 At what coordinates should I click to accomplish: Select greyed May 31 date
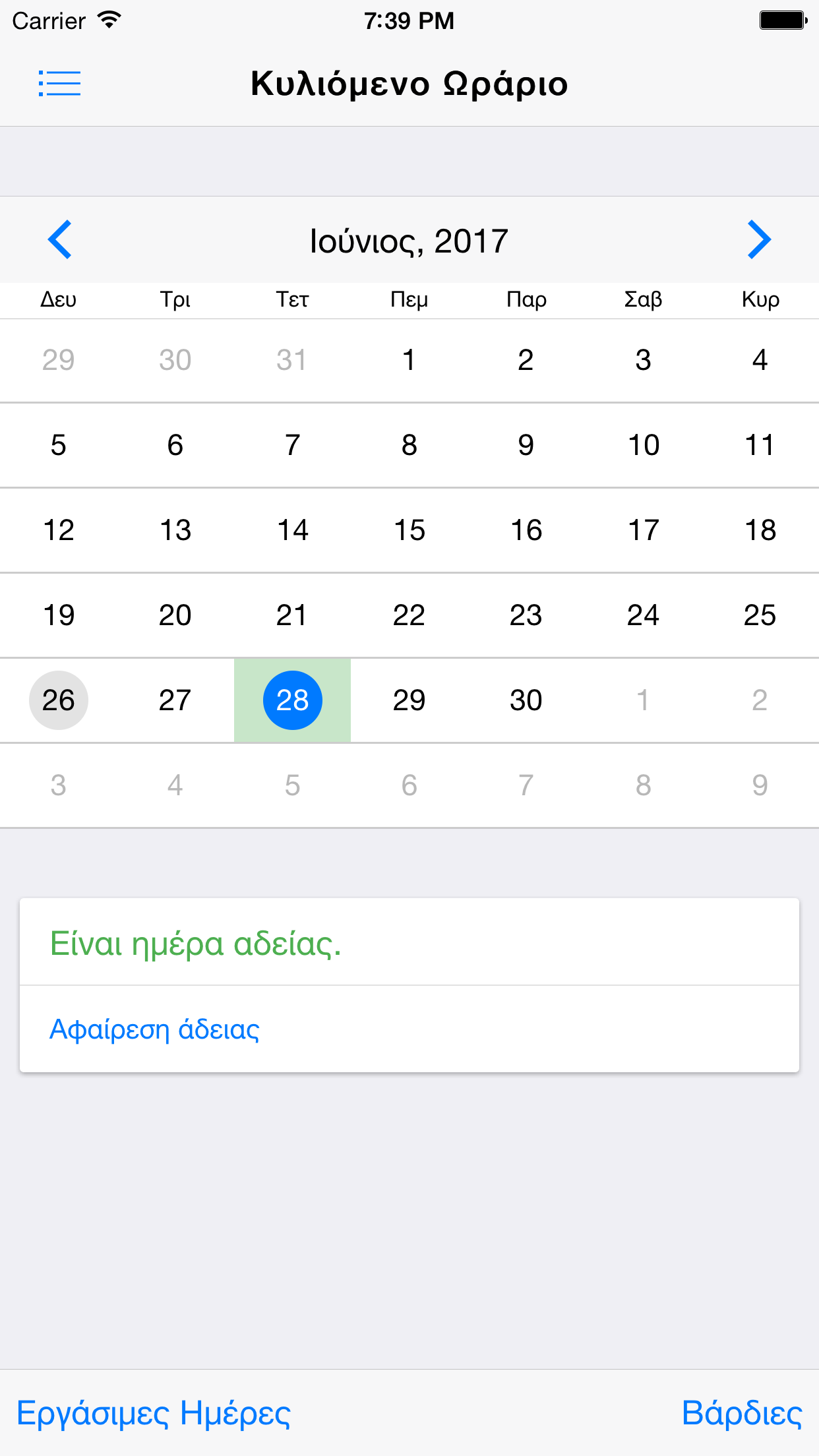pos(293,360)
